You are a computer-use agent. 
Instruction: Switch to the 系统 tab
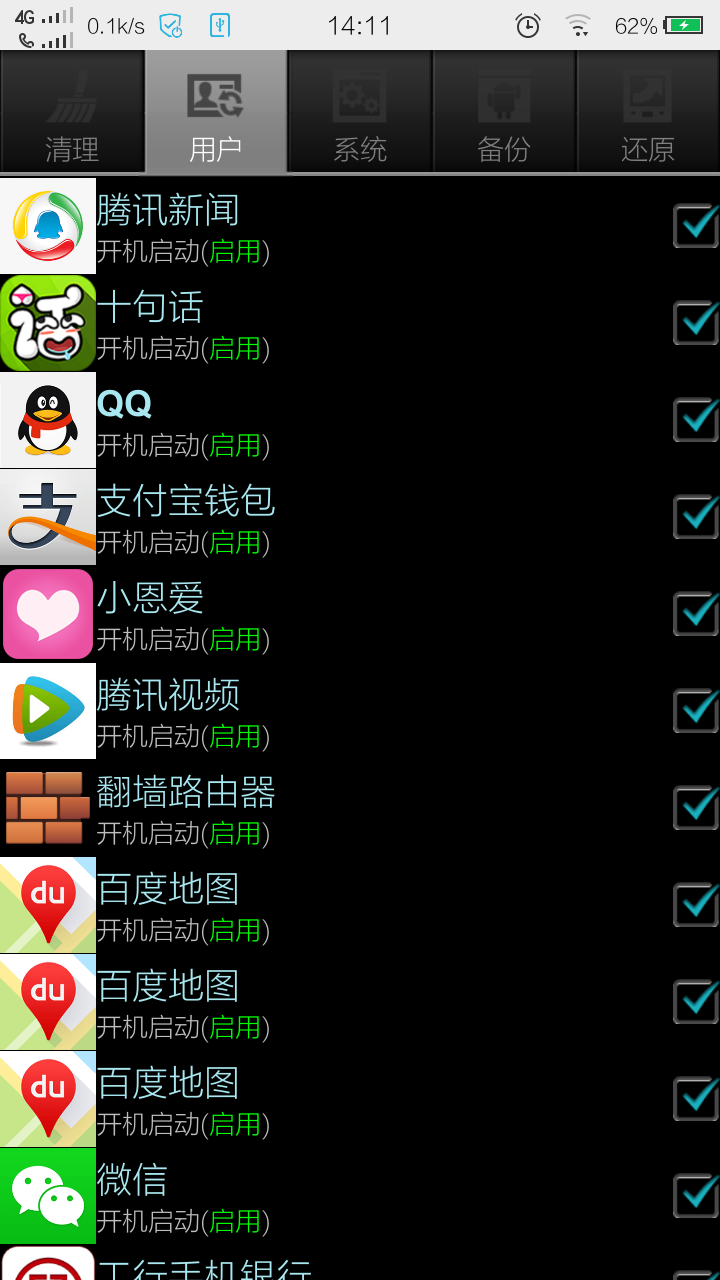tap(360, 112)
